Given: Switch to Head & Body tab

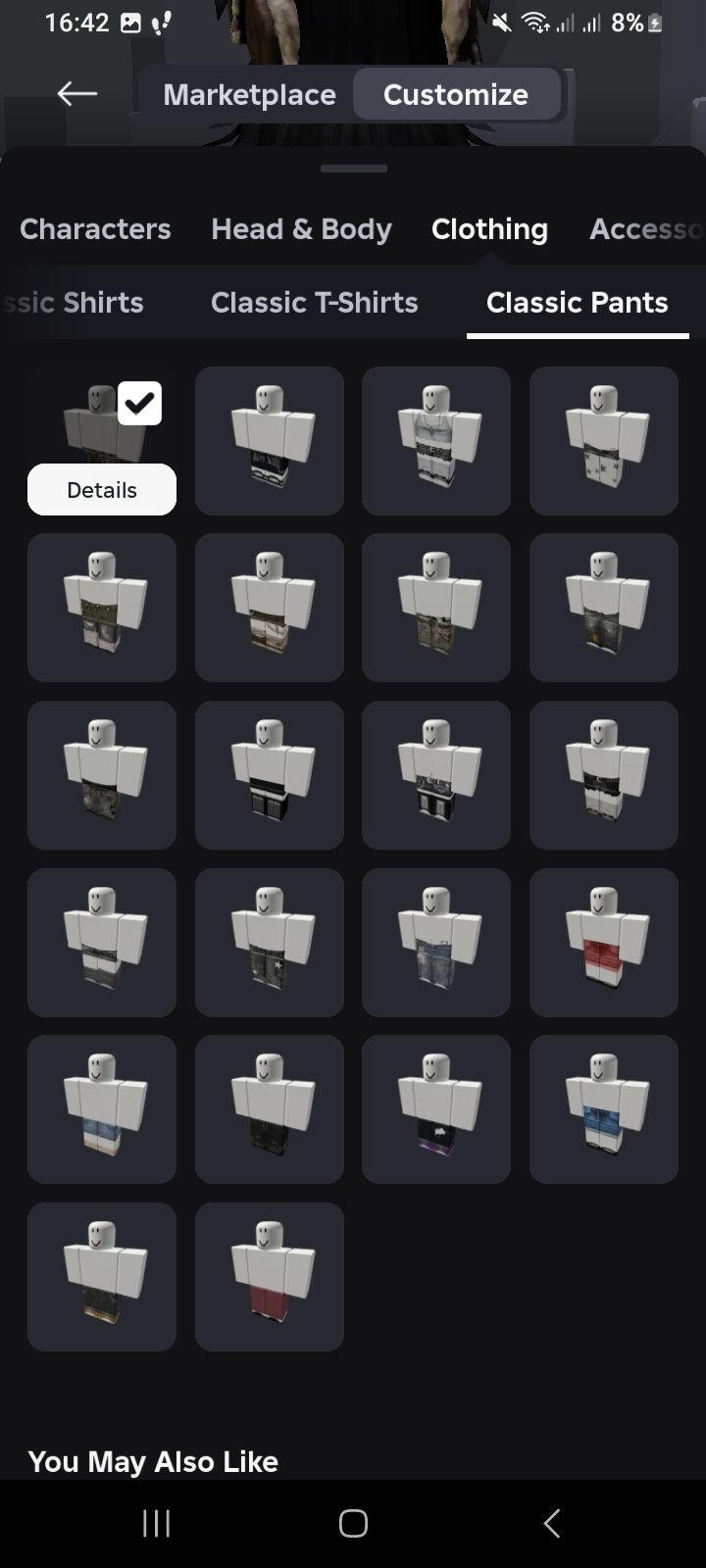Looking at the screenshot, I should point(301,228).
